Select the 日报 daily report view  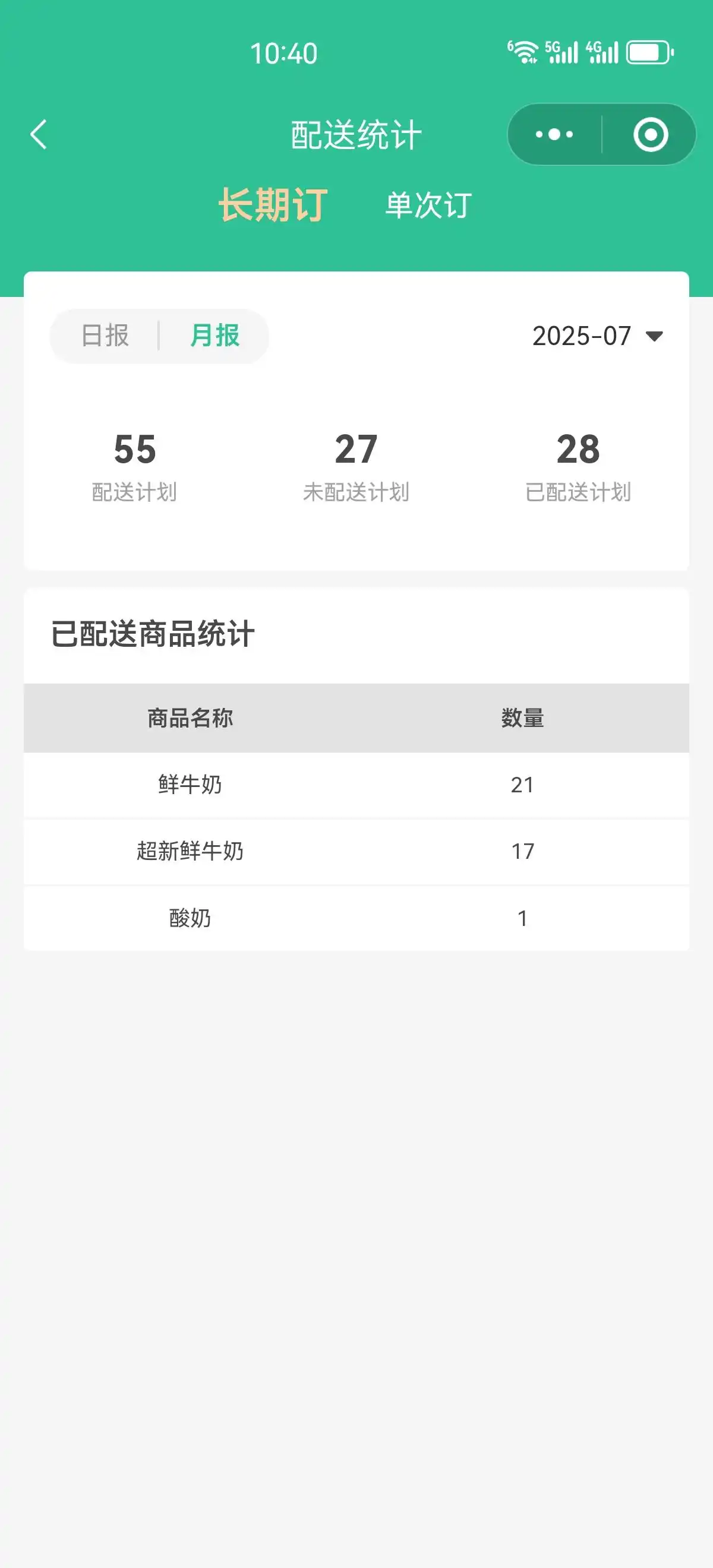pyautogui.click(x=105, y=336)
